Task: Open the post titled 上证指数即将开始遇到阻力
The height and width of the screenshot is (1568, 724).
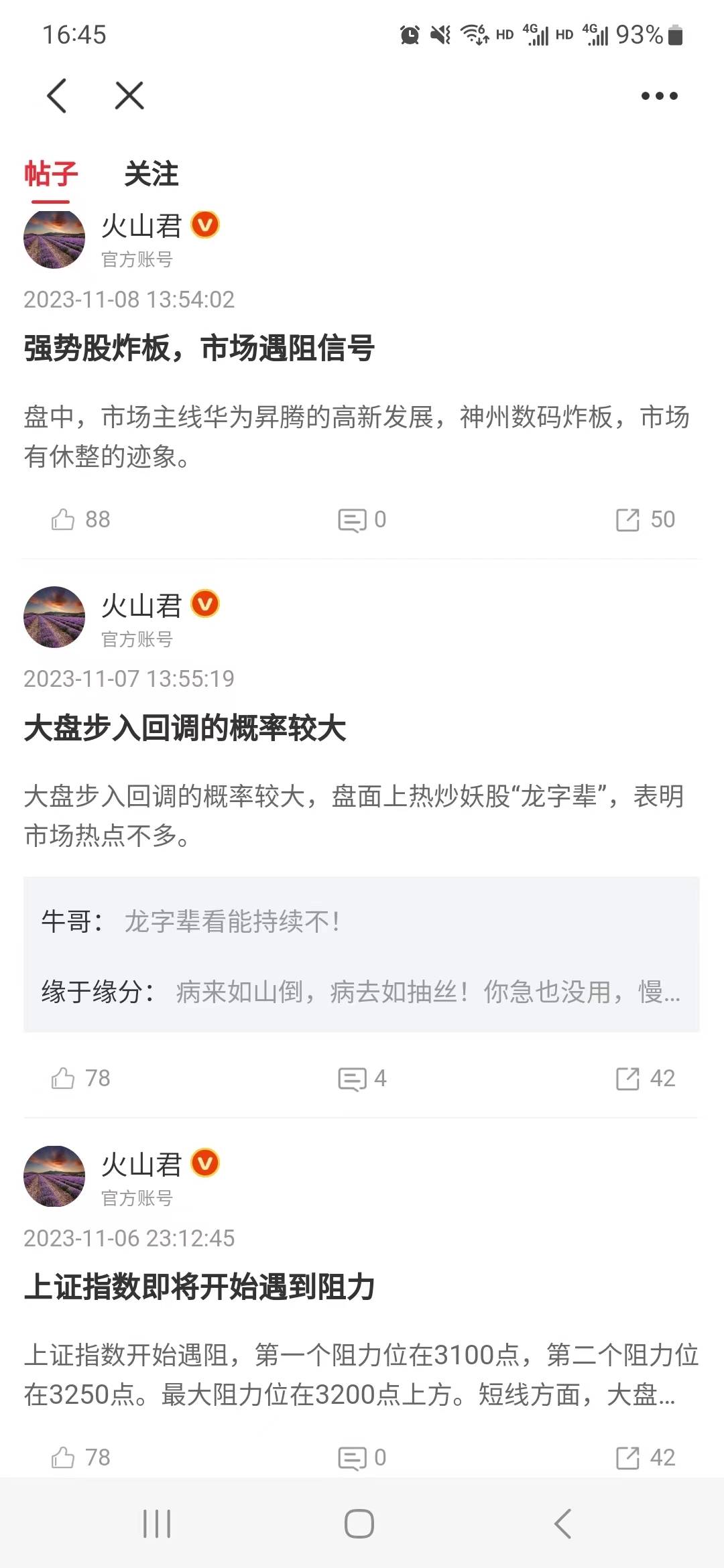Action: coord(199,1287)
